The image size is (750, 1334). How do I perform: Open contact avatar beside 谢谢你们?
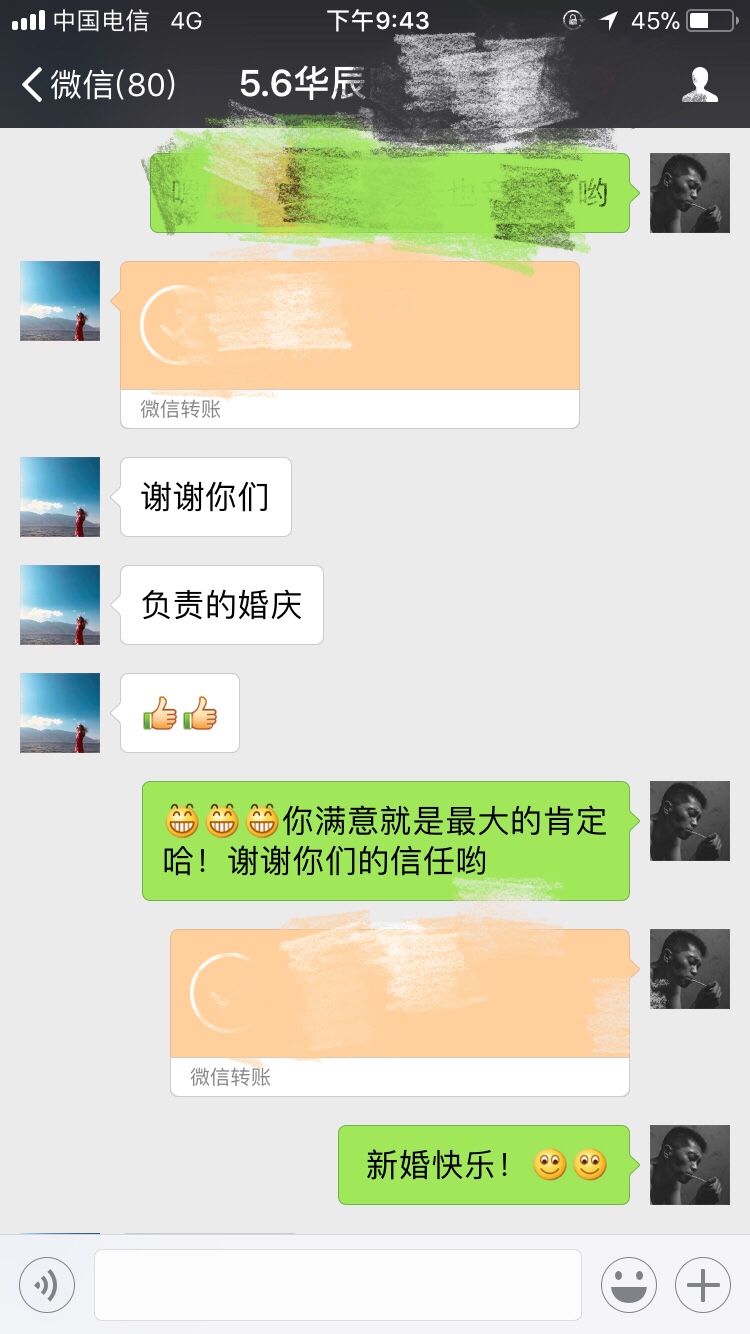(x=60, y=497)
